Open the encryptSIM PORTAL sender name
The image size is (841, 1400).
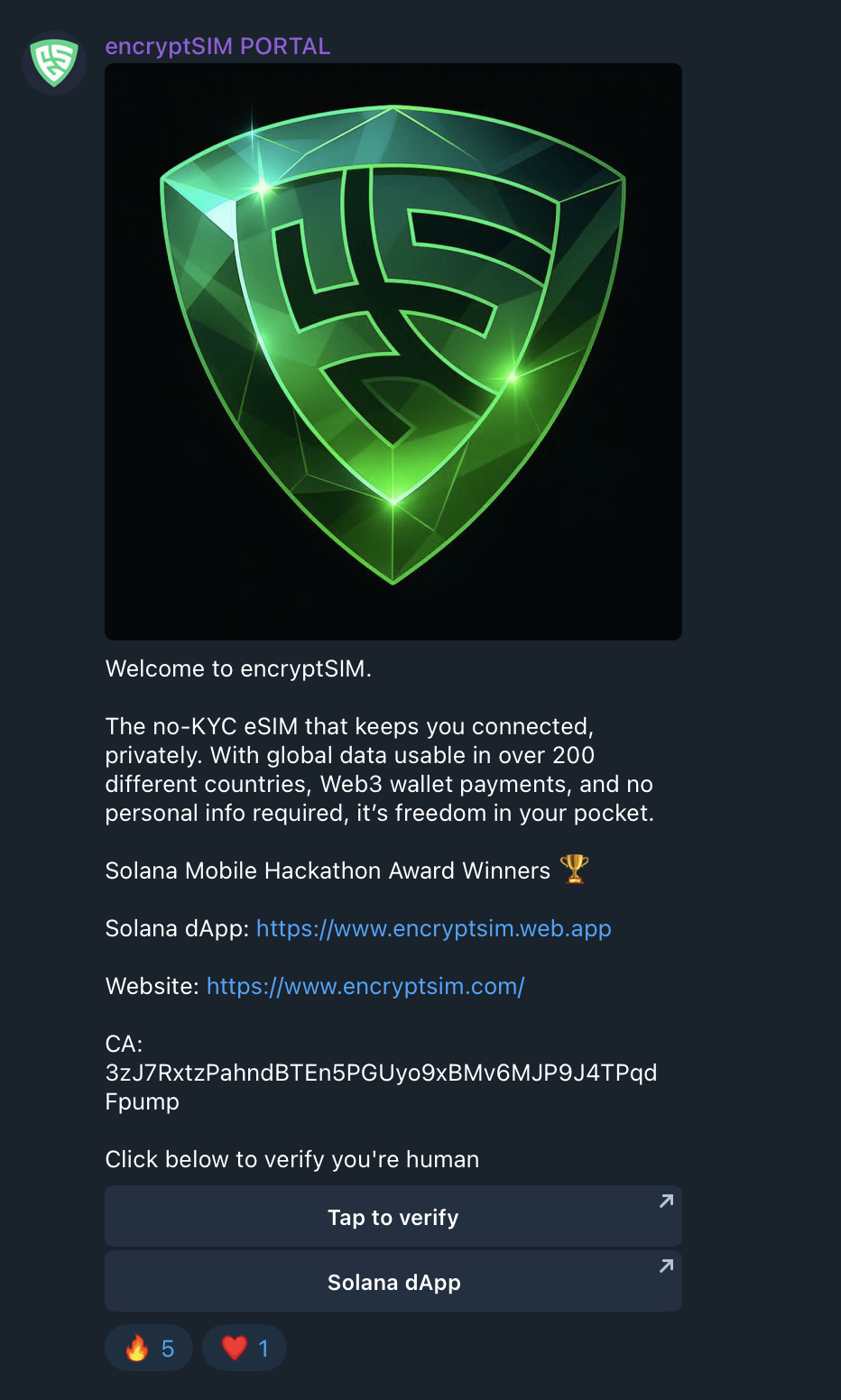[x=217, y=46]
